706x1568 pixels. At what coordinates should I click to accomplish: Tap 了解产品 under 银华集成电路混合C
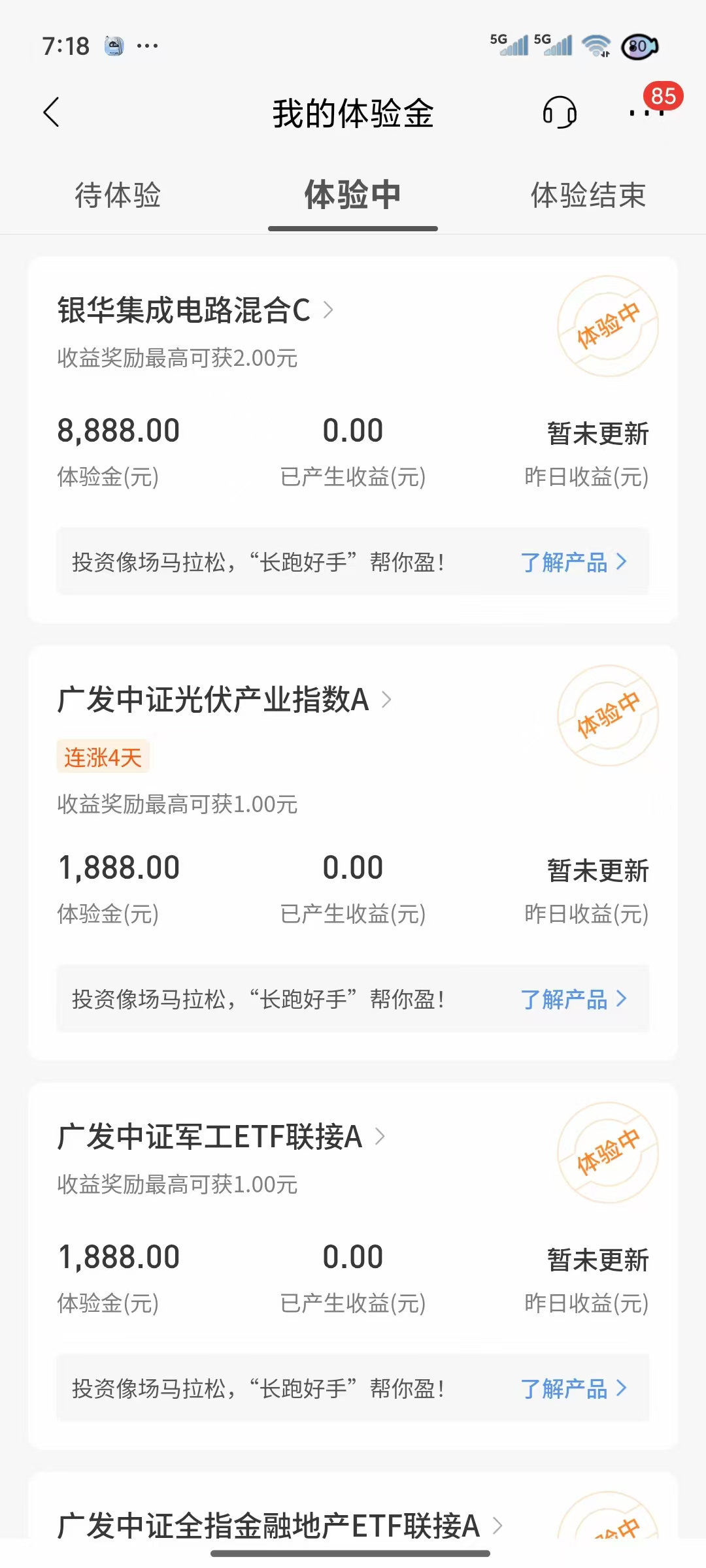coord(573,562)
